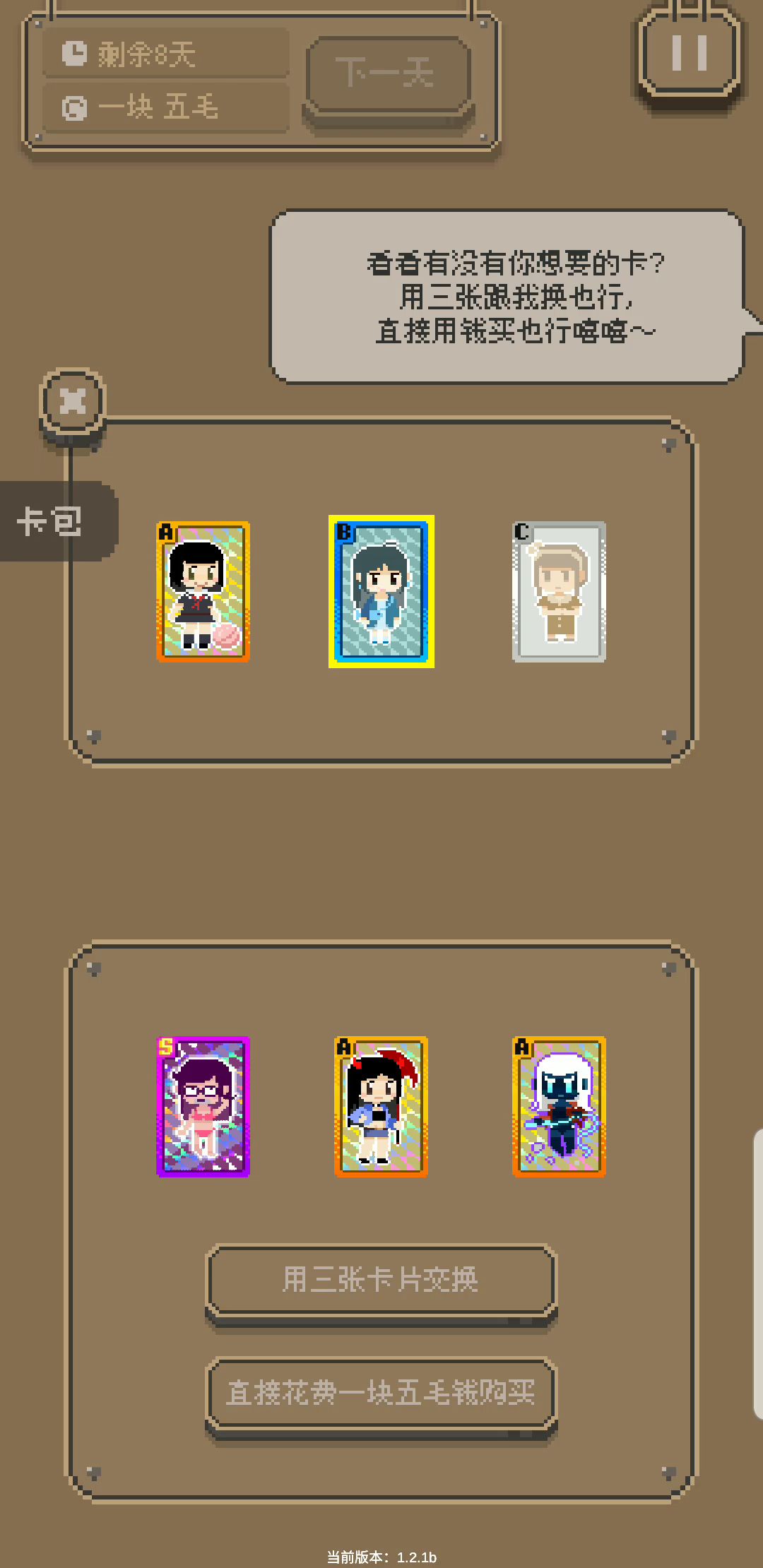Pause the game
This screenshot has height=1568, width=763.
689,53
